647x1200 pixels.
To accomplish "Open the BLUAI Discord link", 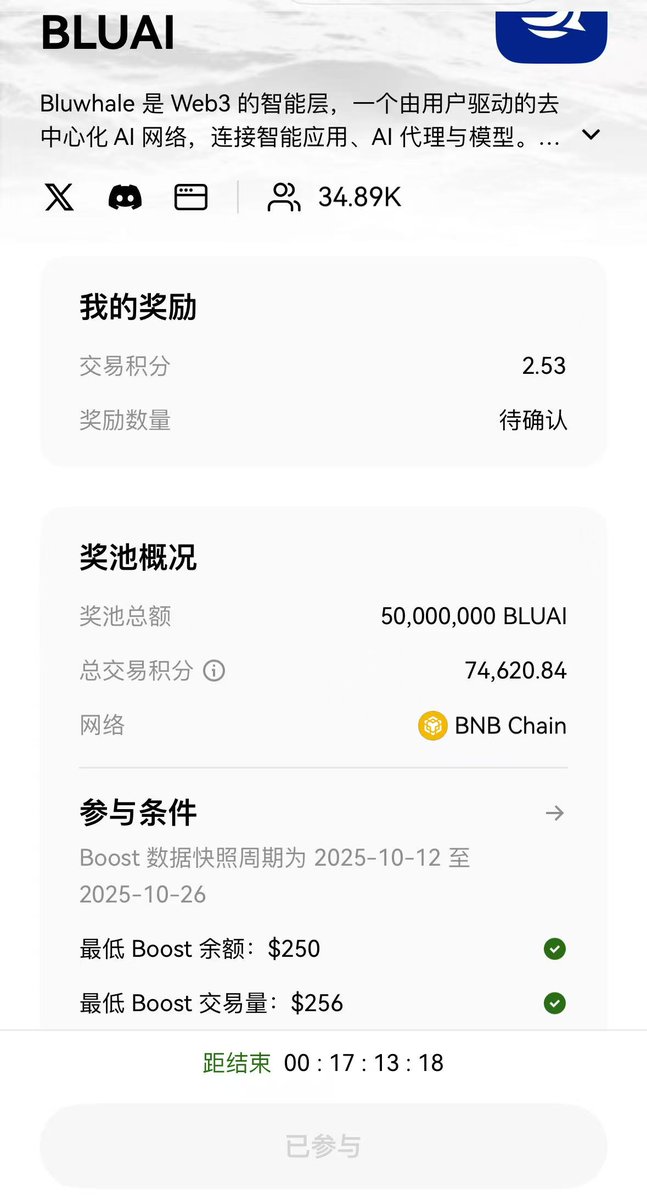I will point(125,197).
